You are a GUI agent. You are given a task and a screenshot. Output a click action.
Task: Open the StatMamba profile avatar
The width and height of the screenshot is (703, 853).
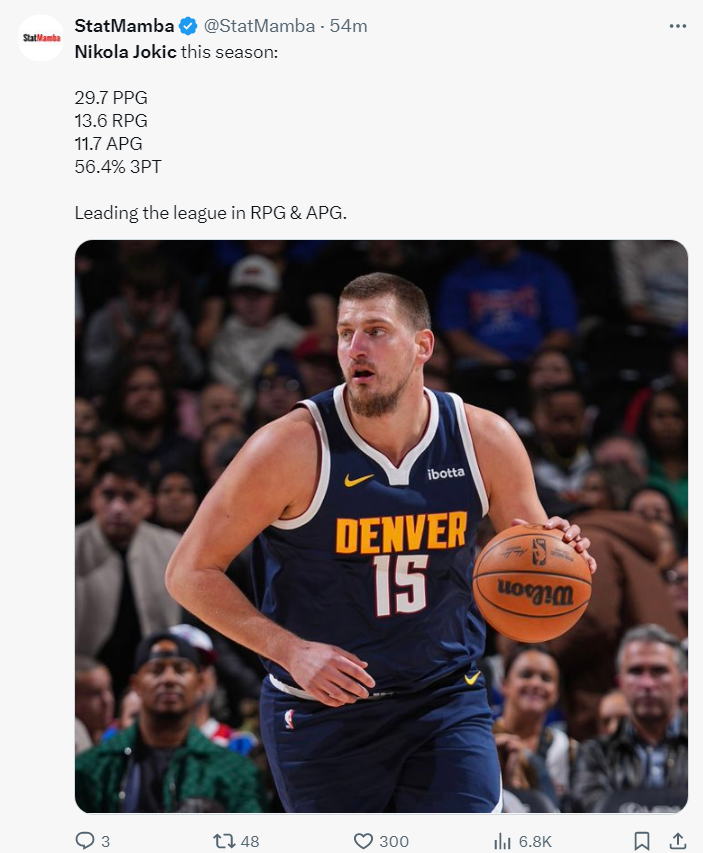pyautogui.click(x=41, y=38)
